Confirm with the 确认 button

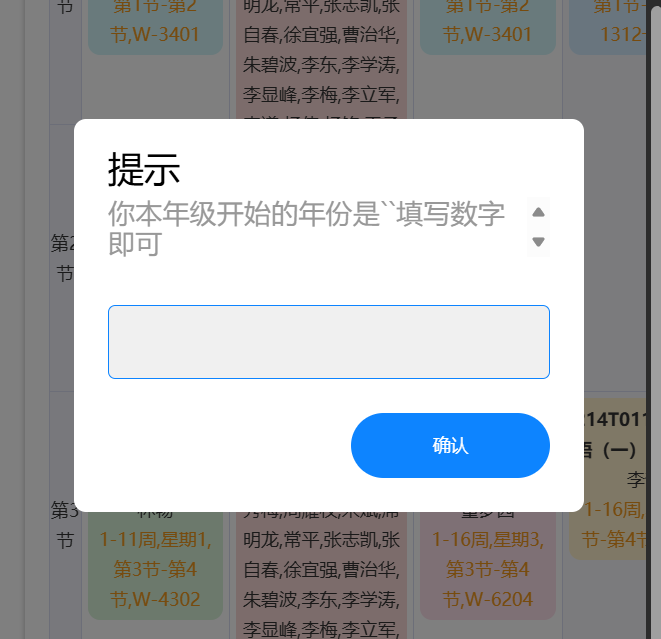[x=450, y=445]
